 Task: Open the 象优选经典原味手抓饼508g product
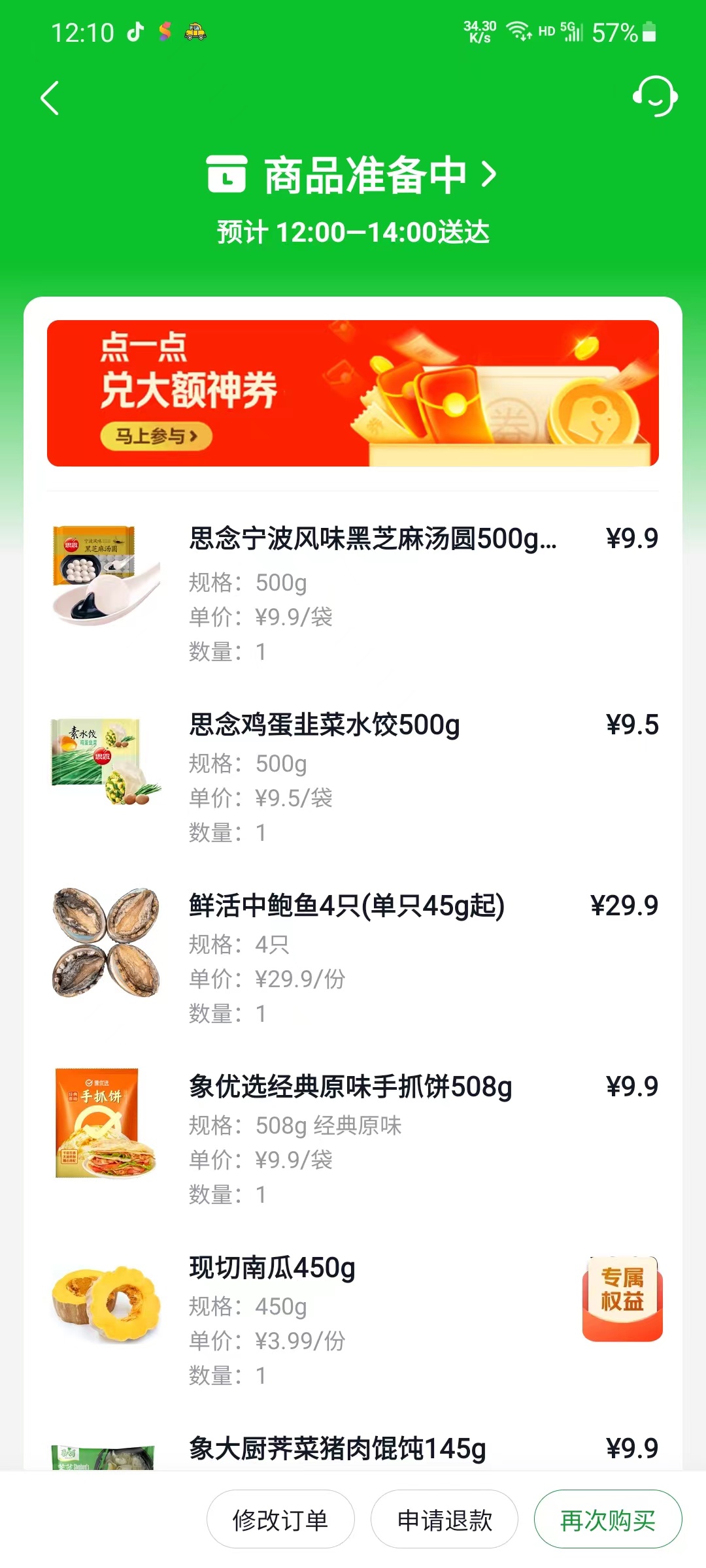point(350,1087)
